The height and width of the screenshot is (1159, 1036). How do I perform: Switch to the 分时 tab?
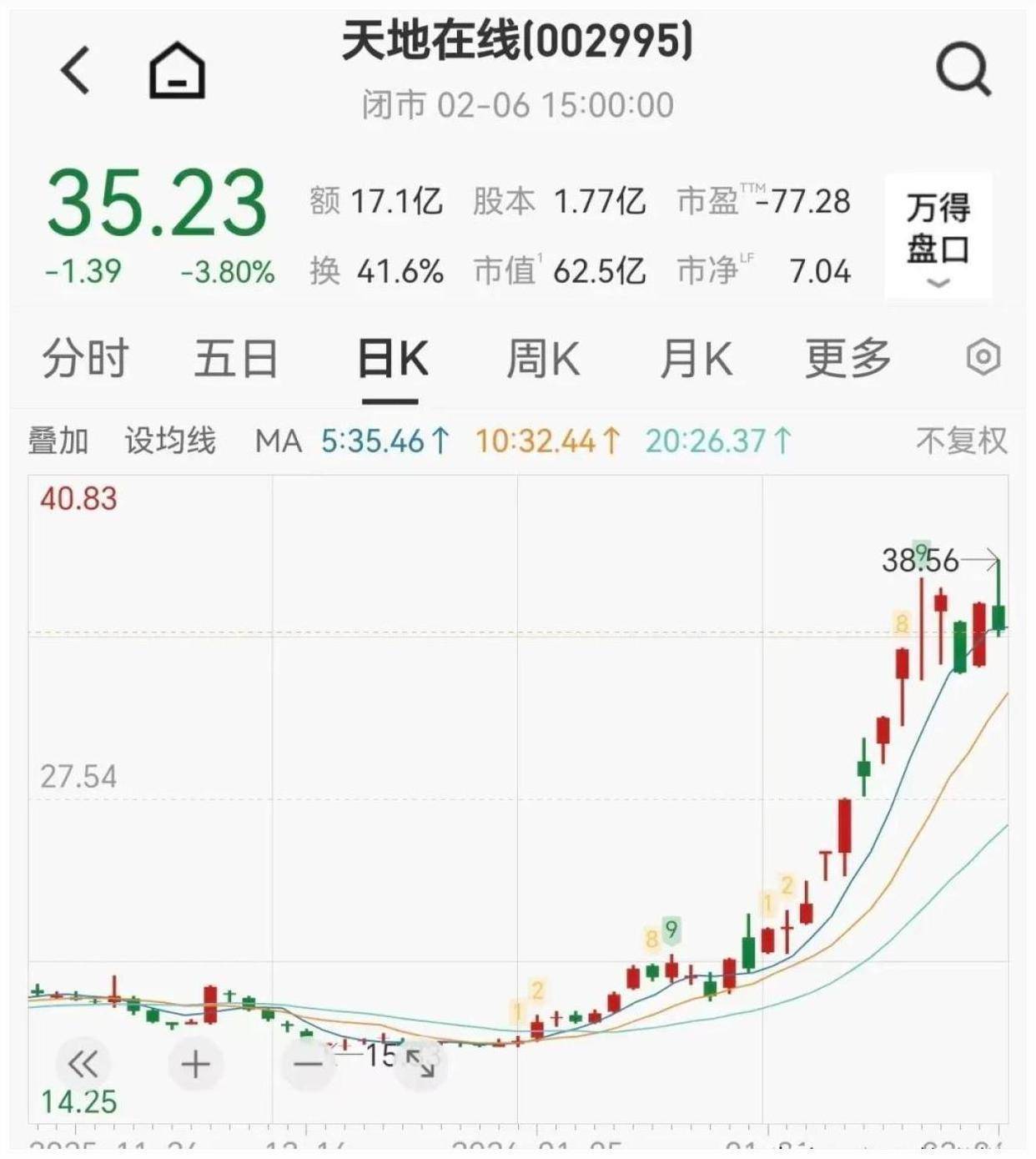pyautogui.click(x=85, y=359)
